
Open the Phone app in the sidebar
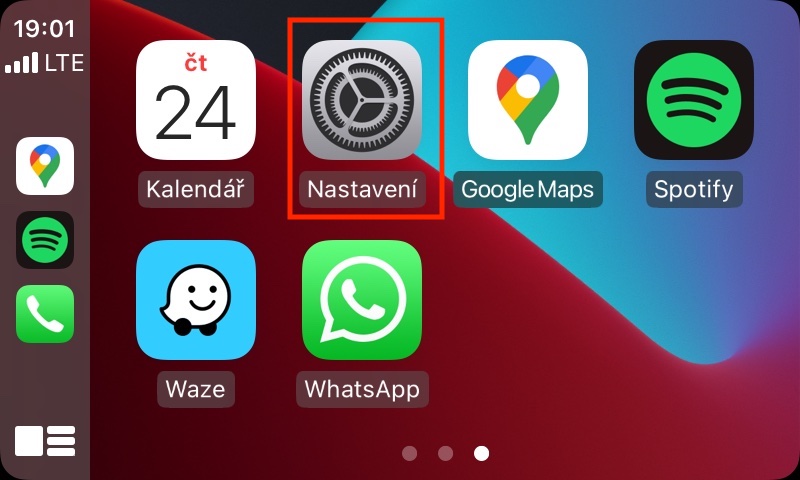(45, 314)
